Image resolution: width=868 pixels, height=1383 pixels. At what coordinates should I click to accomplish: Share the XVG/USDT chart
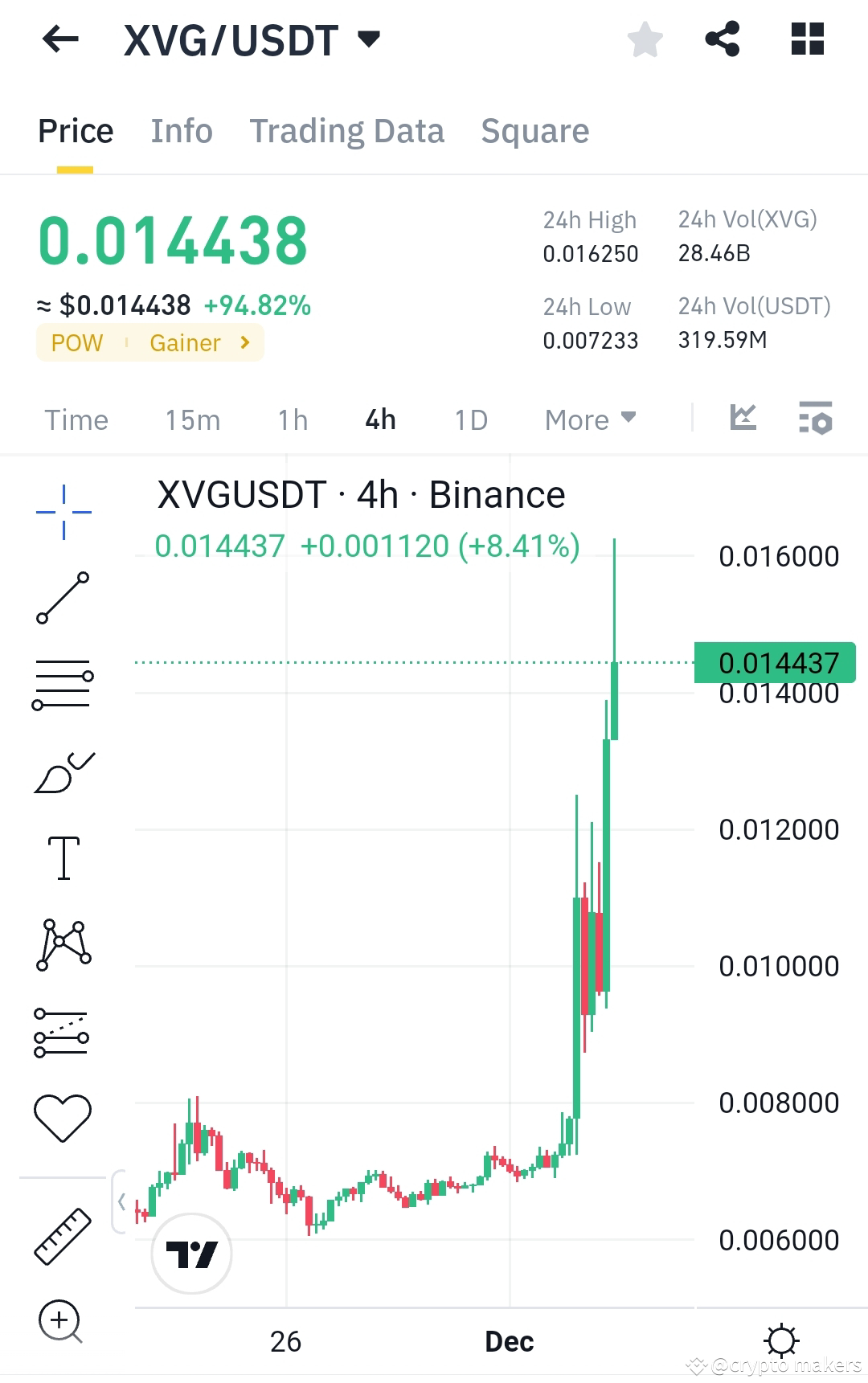pyautogui.click(x=721, y=39)
